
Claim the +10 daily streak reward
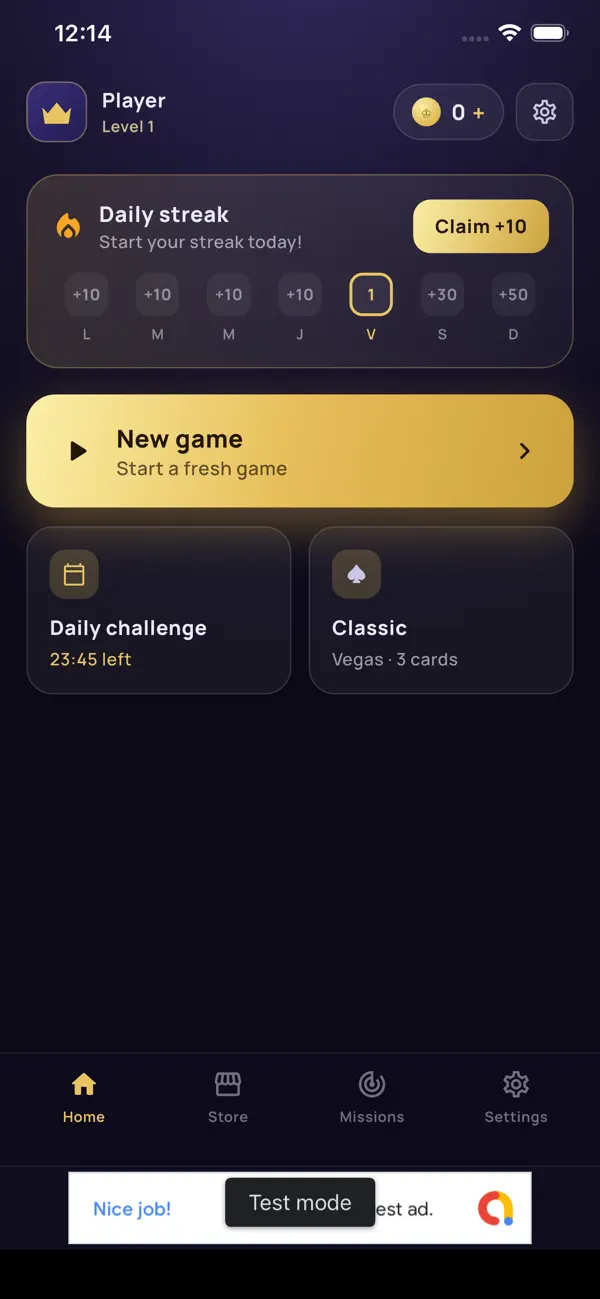[x=481, y=226]
